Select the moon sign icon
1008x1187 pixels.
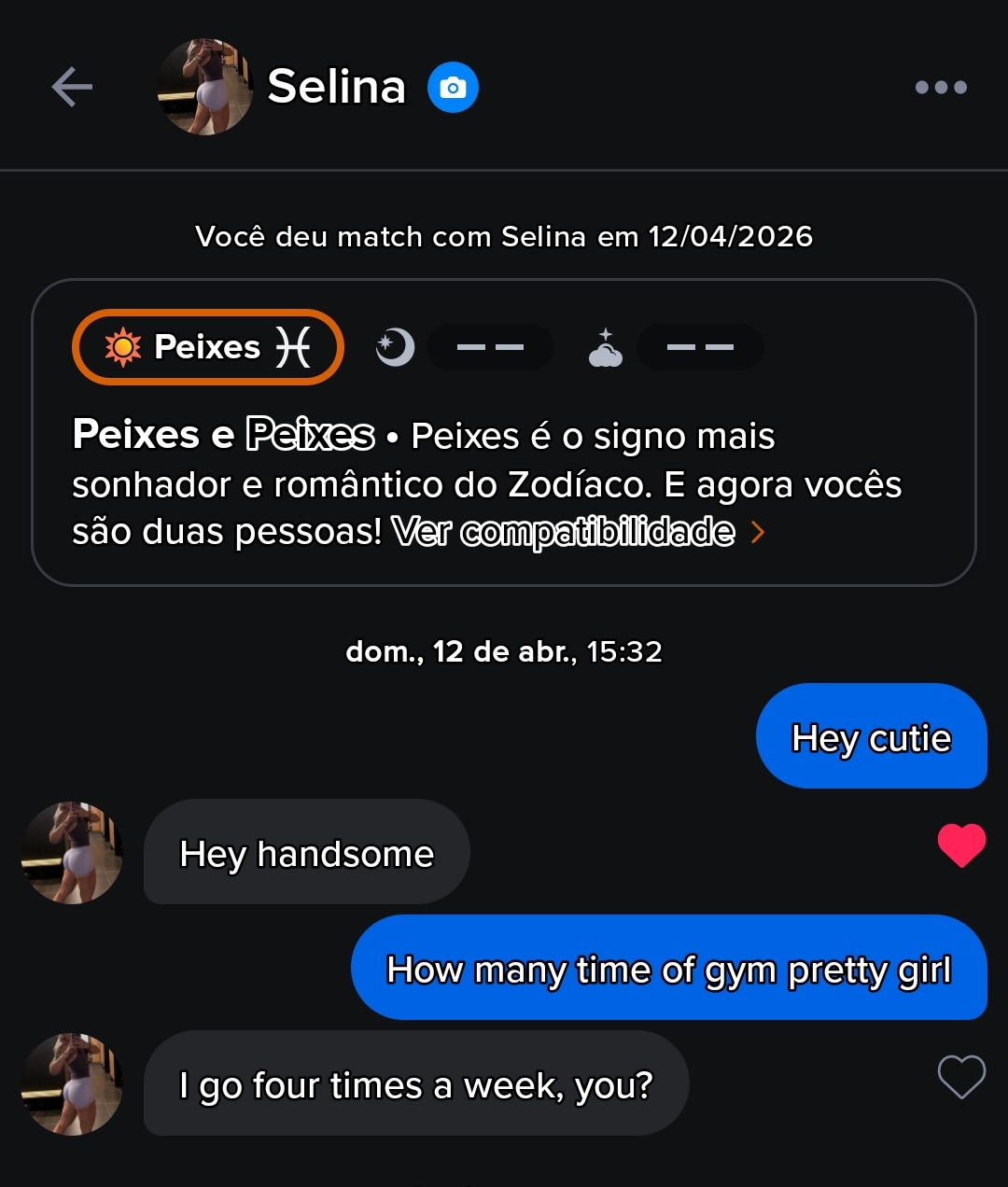click(393, 346)
